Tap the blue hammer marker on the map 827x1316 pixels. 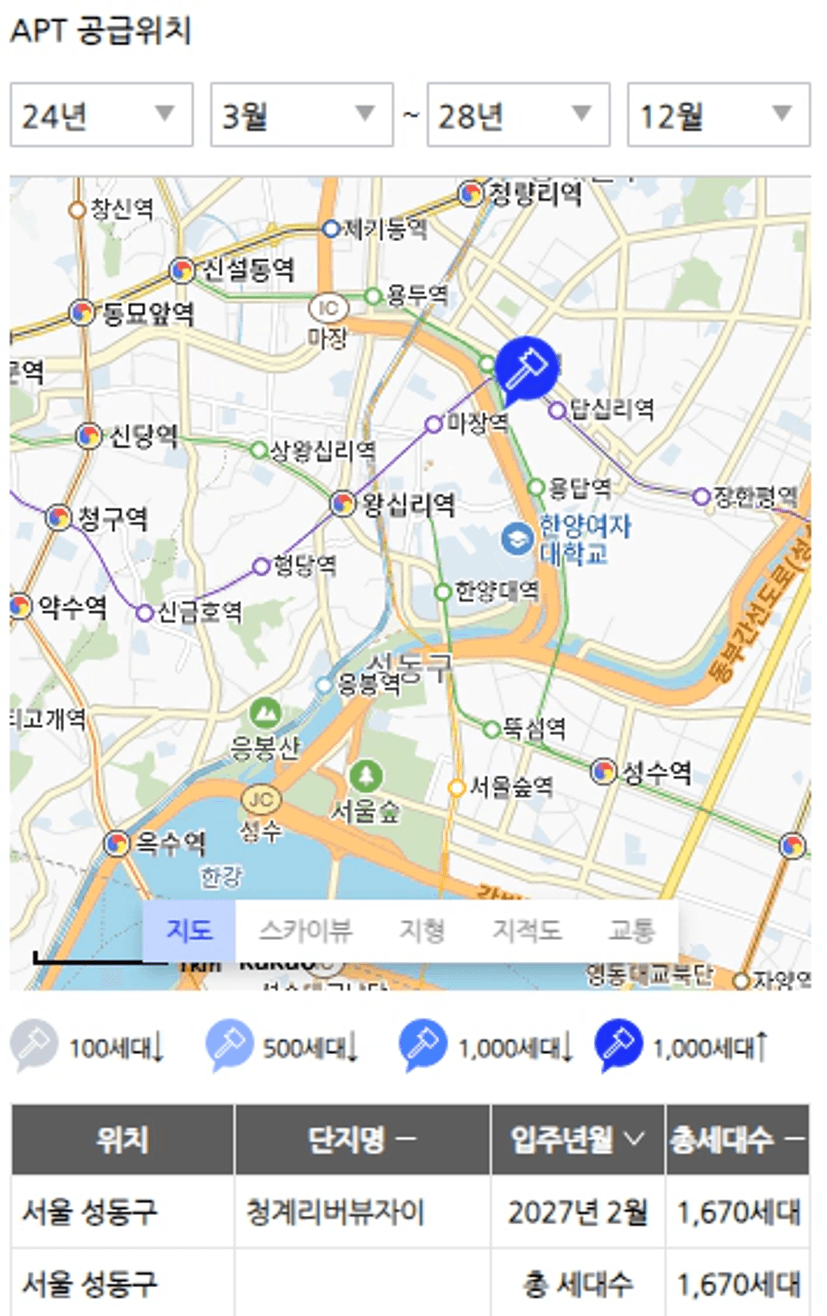(x=525, y=368)
